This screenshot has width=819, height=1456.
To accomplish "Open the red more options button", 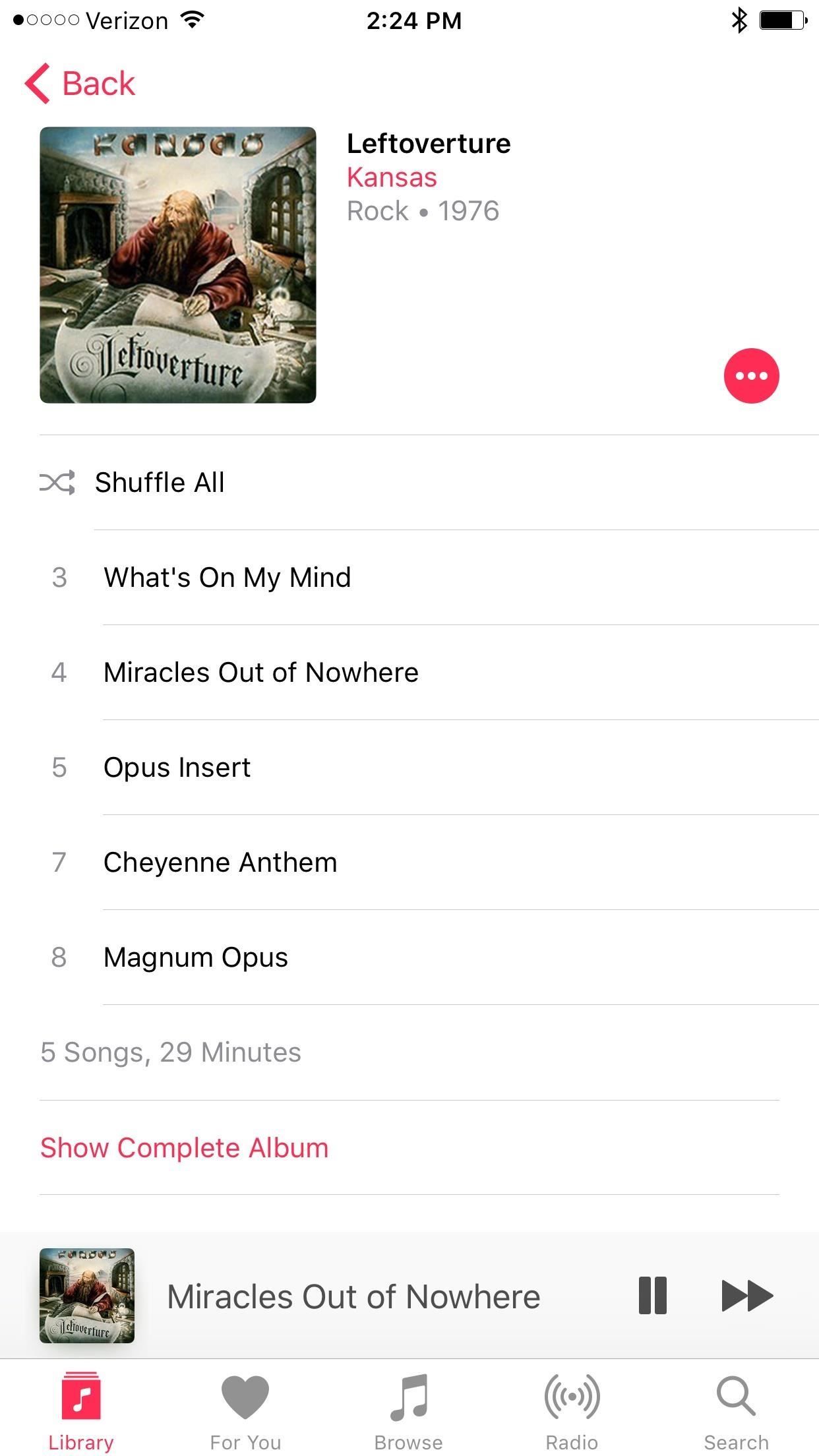I will point(751,376).
